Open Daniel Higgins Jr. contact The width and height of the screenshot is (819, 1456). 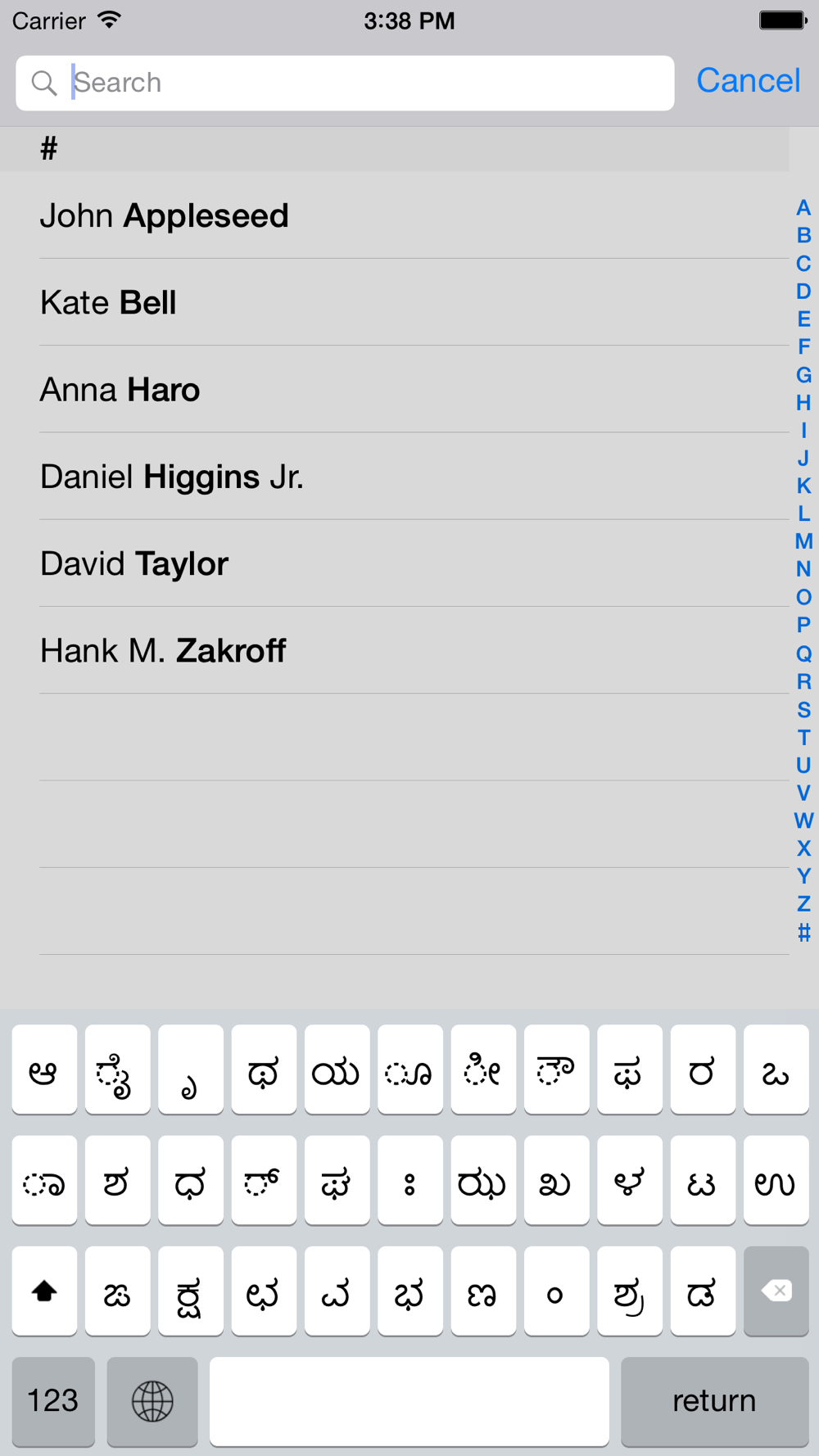[395, 477]
